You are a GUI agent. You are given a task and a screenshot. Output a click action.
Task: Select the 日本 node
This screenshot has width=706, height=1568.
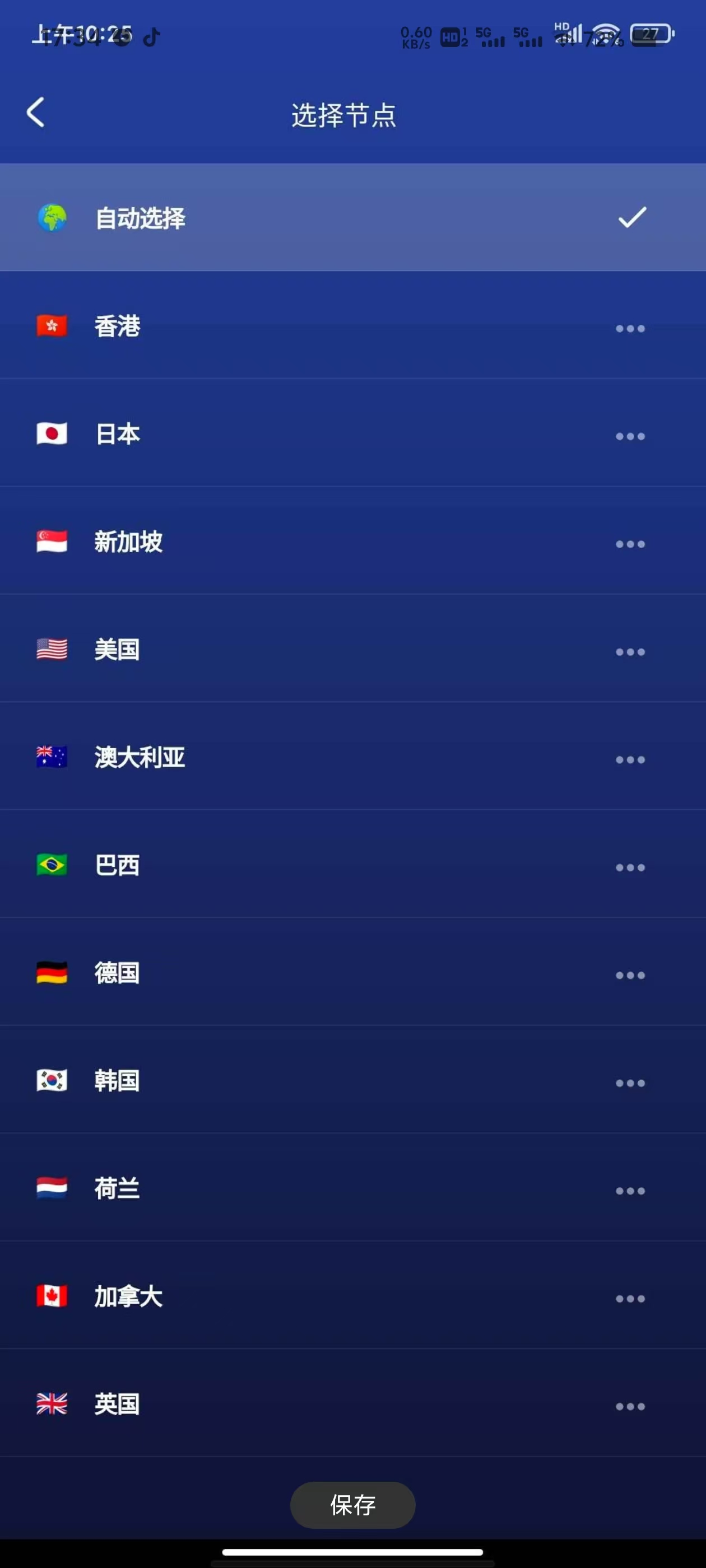pos(352,433)
